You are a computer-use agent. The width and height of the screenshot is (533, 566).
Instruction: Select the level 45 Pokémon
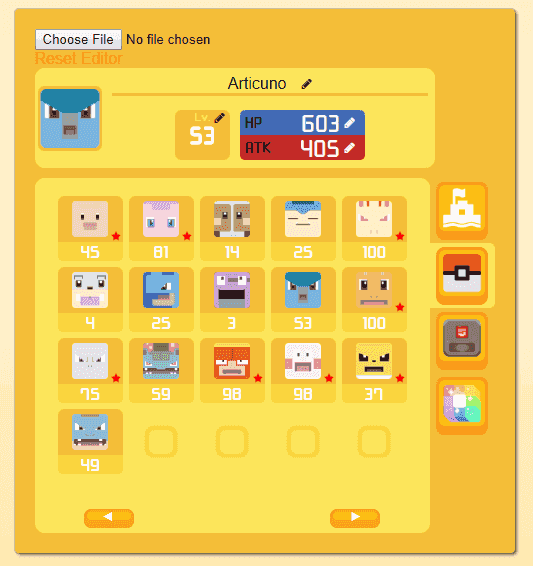point(90,228)
